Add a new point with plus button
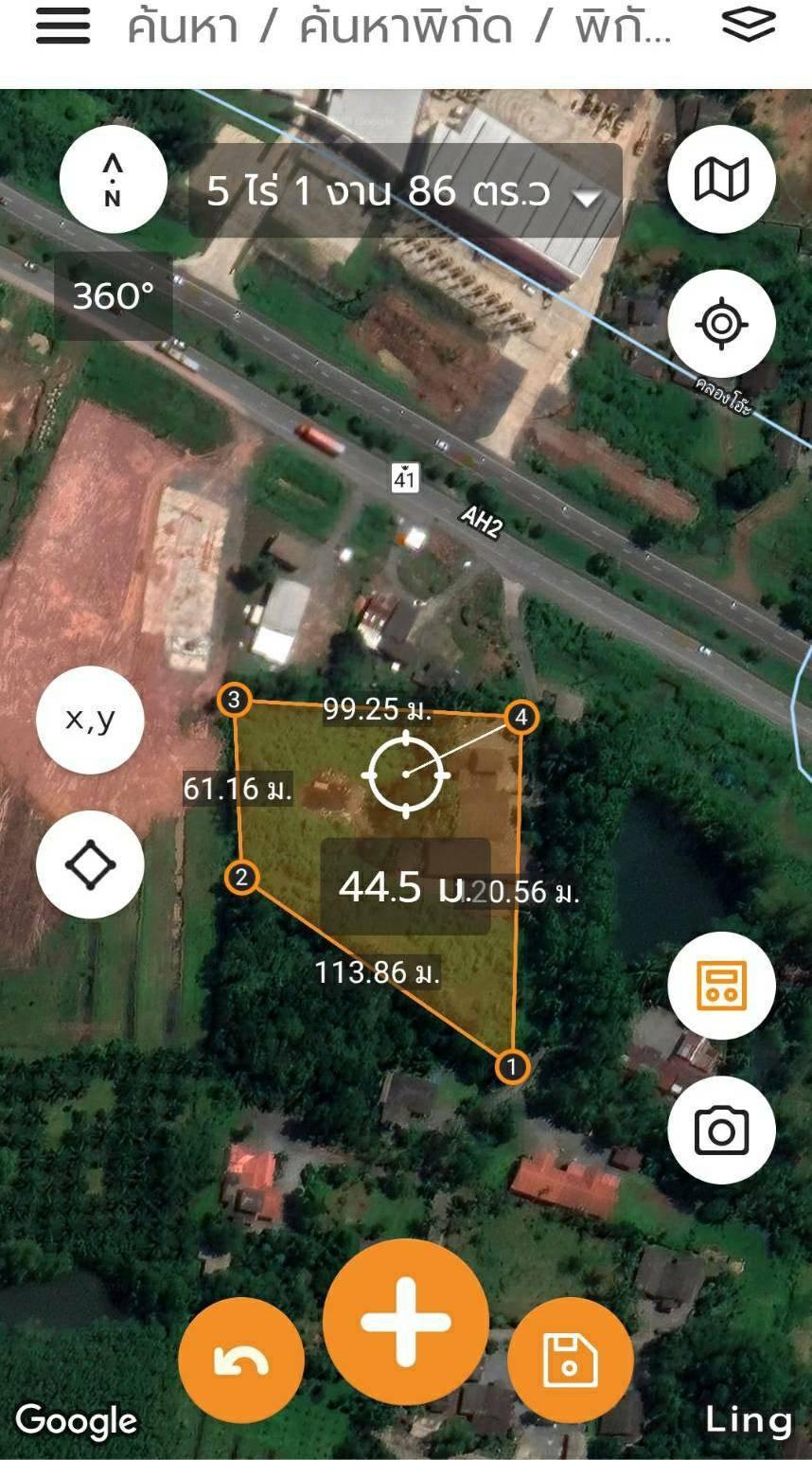 tap(405, 1322)
